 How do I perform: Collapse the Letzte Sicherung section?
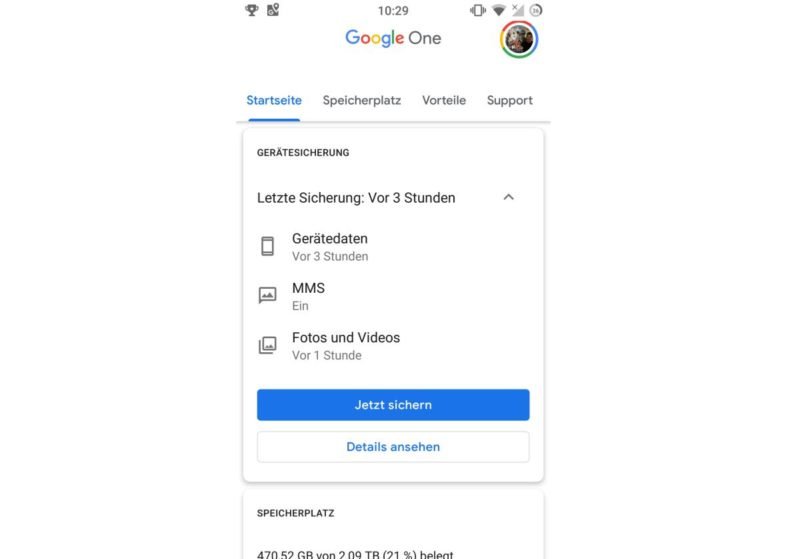click(x=508, y=197)
